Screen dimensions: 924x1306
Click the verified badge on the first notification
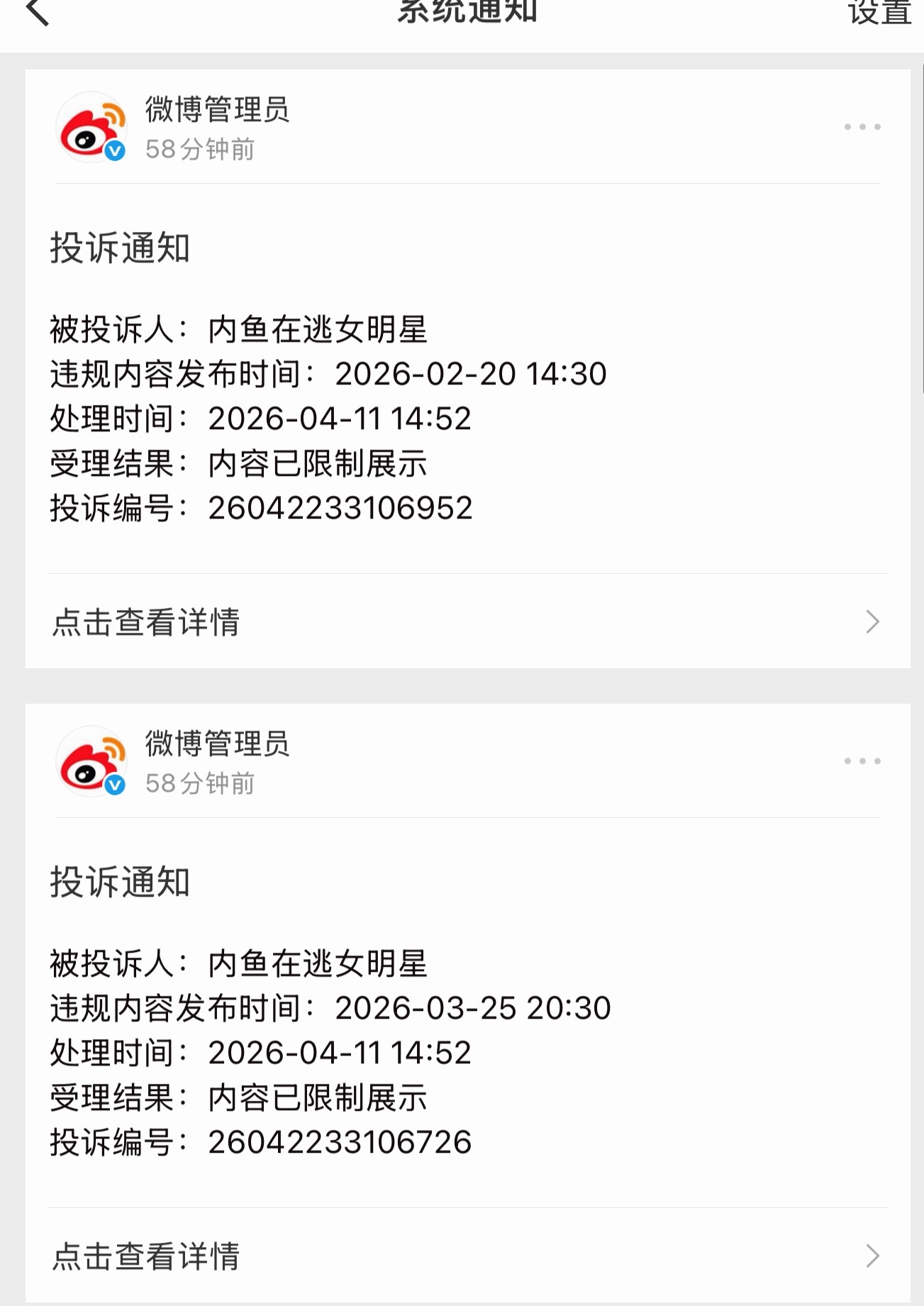(114, 150)
